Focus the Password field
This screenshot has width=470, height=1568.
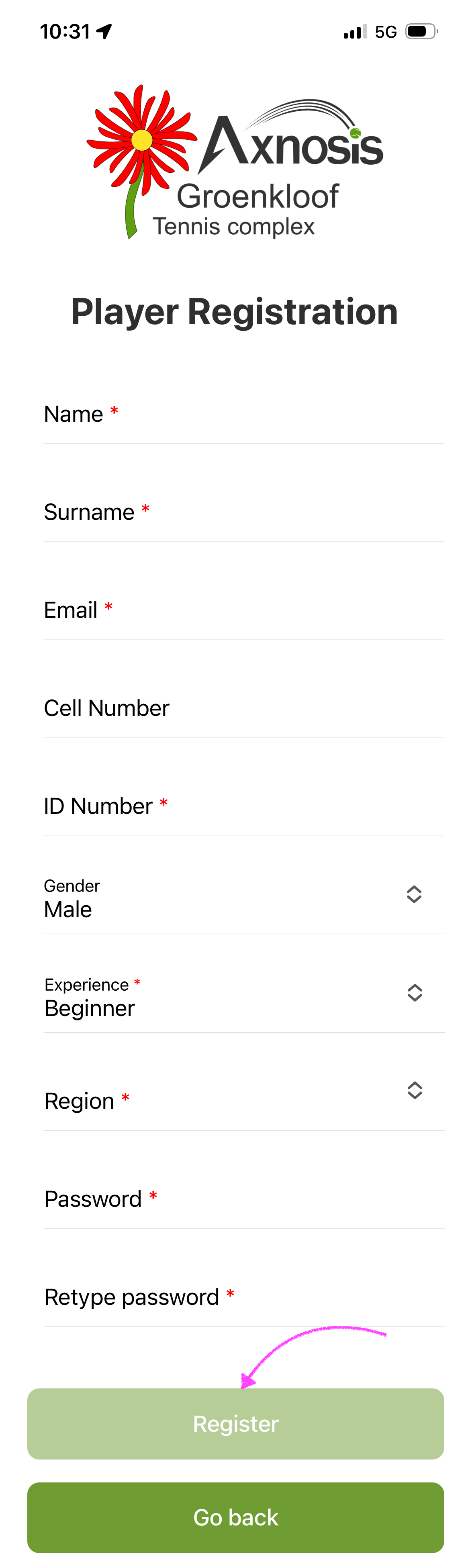(243, 1200)
